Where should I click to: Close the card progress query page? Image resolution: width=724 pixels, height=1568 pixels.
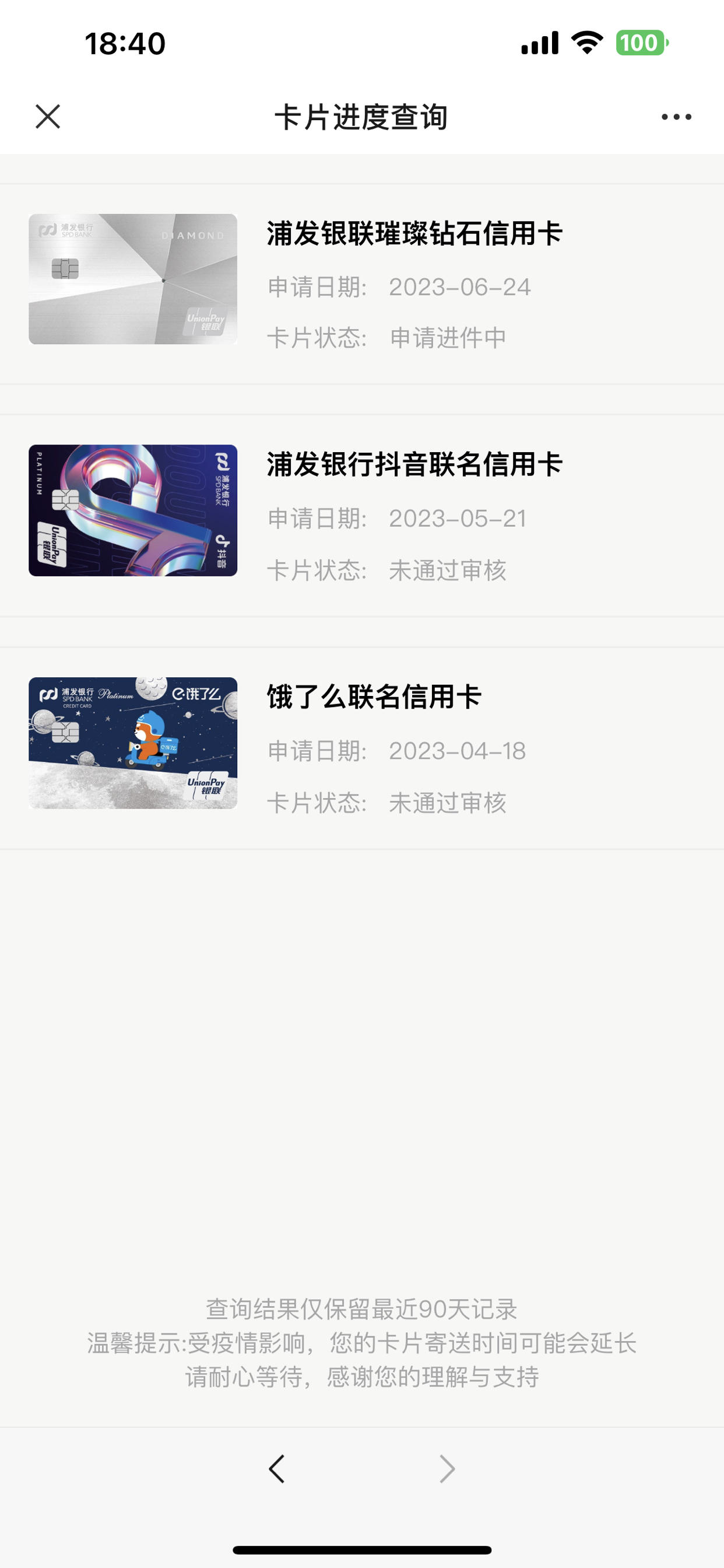pos(48,116)
